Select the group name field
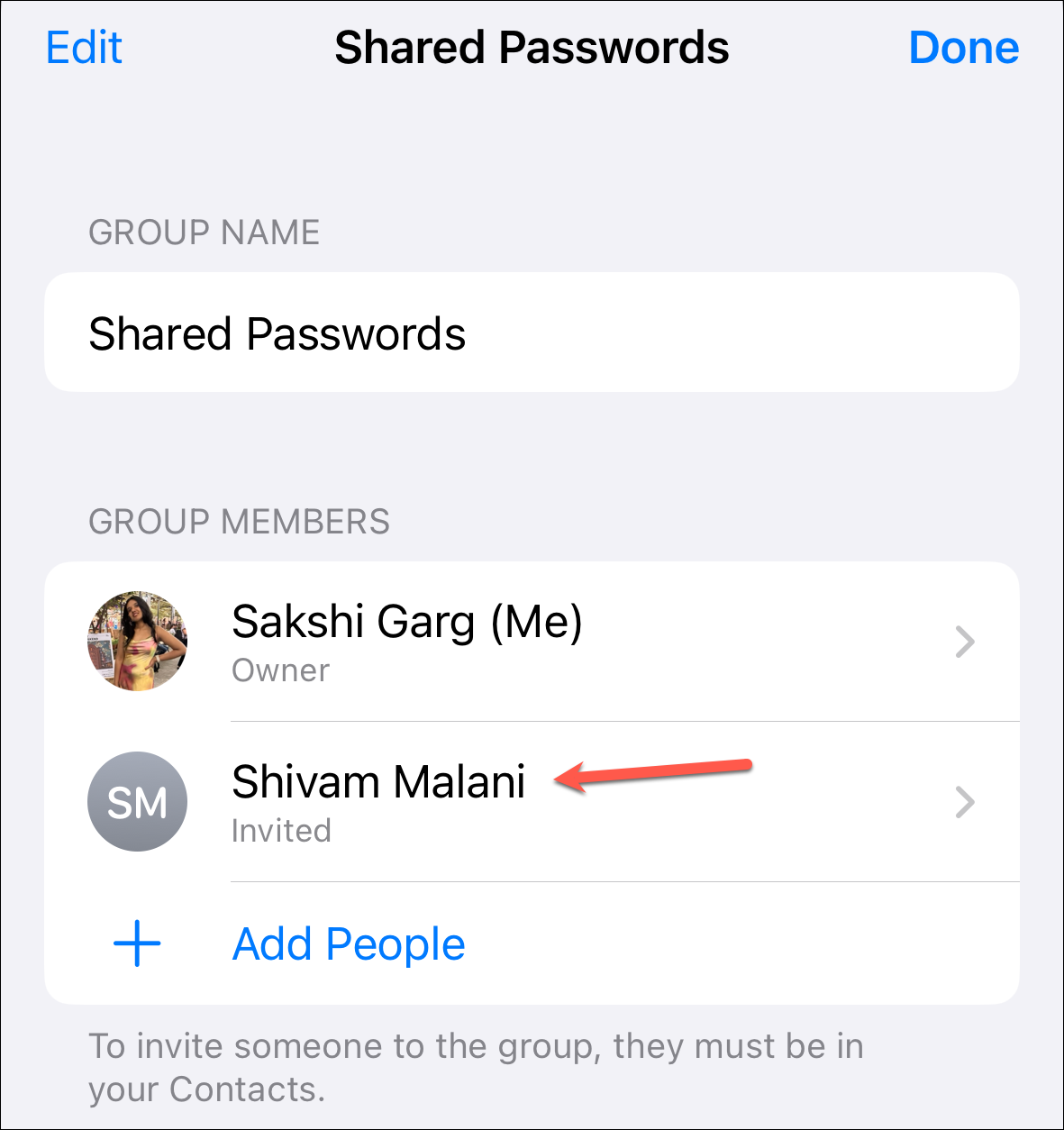 (x=532, y=333)
